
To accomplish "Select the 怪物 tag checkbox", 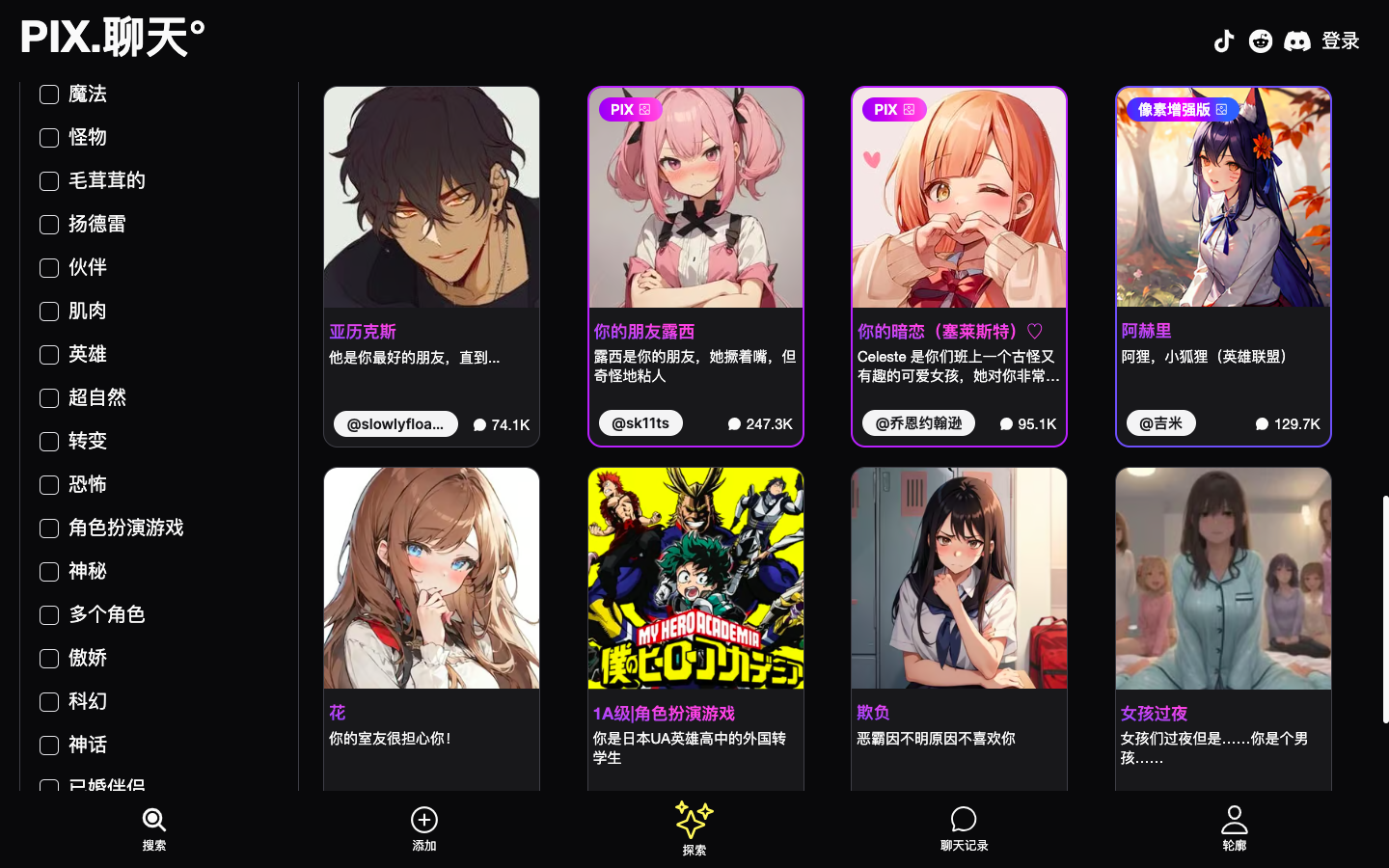I will point(49,137).
